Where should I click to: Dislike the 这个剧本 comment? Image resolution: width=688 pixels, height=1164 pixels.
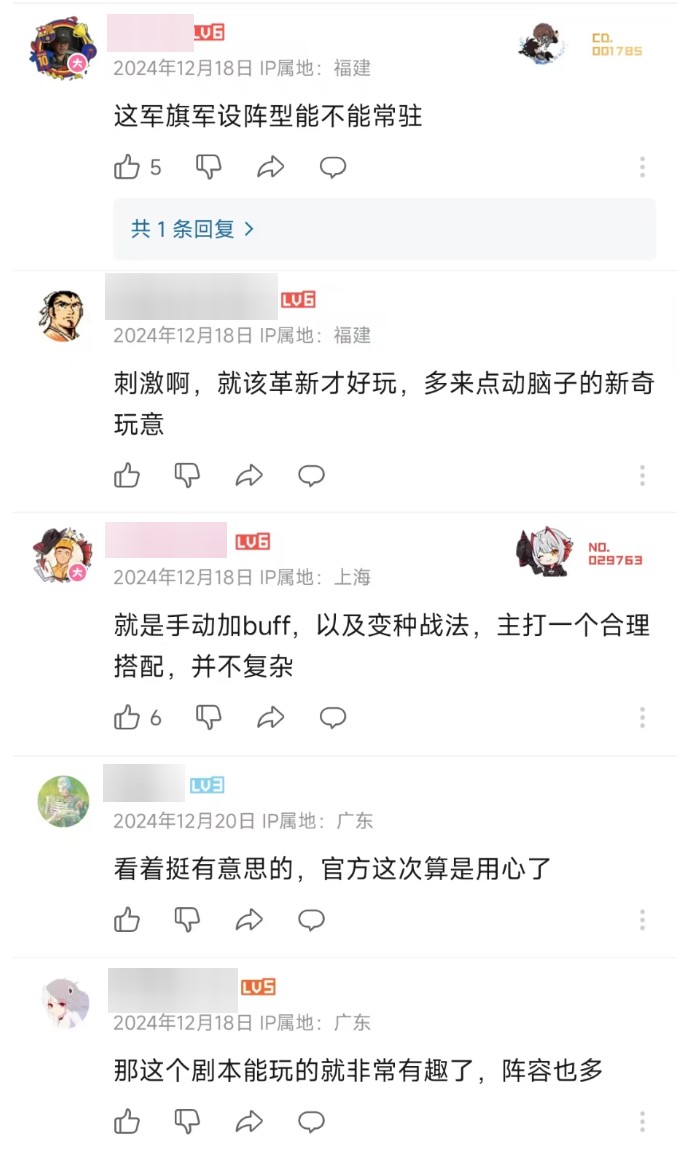coord(187,1121)
